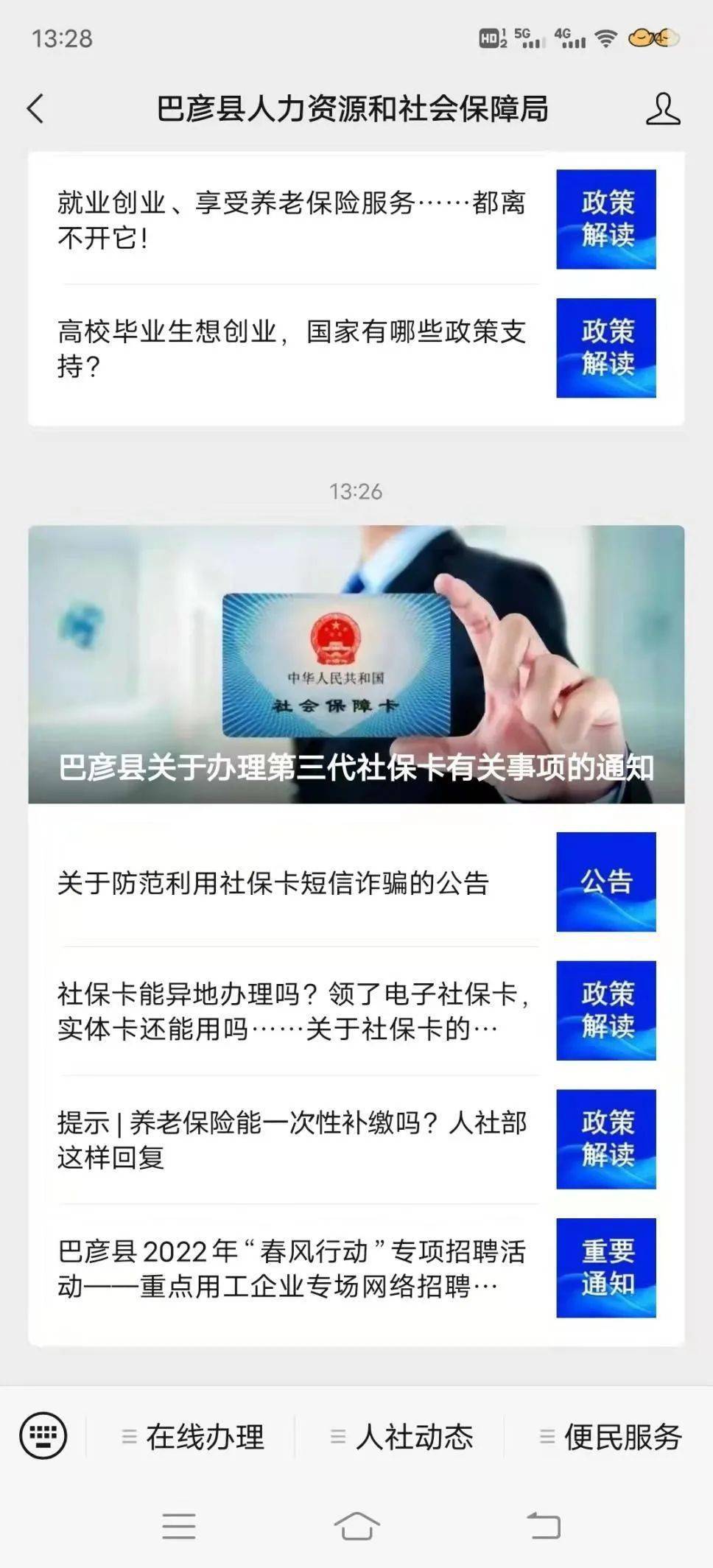The width and height of the screenshot is (713, 1568).
Task: Open the 第三代社保卡 notice banner
Action: coord(356,664)
